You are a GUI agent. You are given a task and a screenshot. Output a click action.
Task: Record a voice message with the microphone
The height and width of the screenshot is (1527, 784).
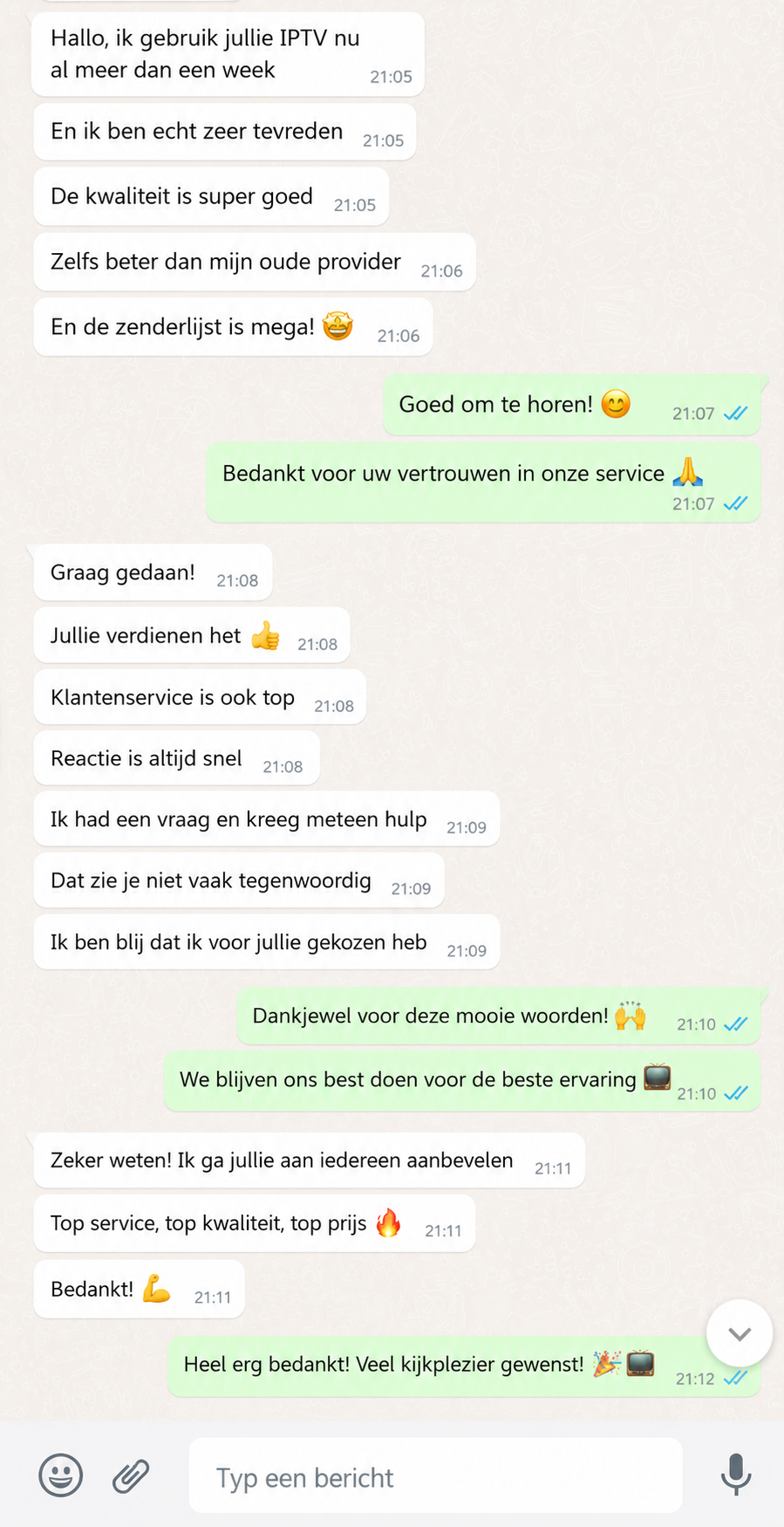(x=736, y=1475)
